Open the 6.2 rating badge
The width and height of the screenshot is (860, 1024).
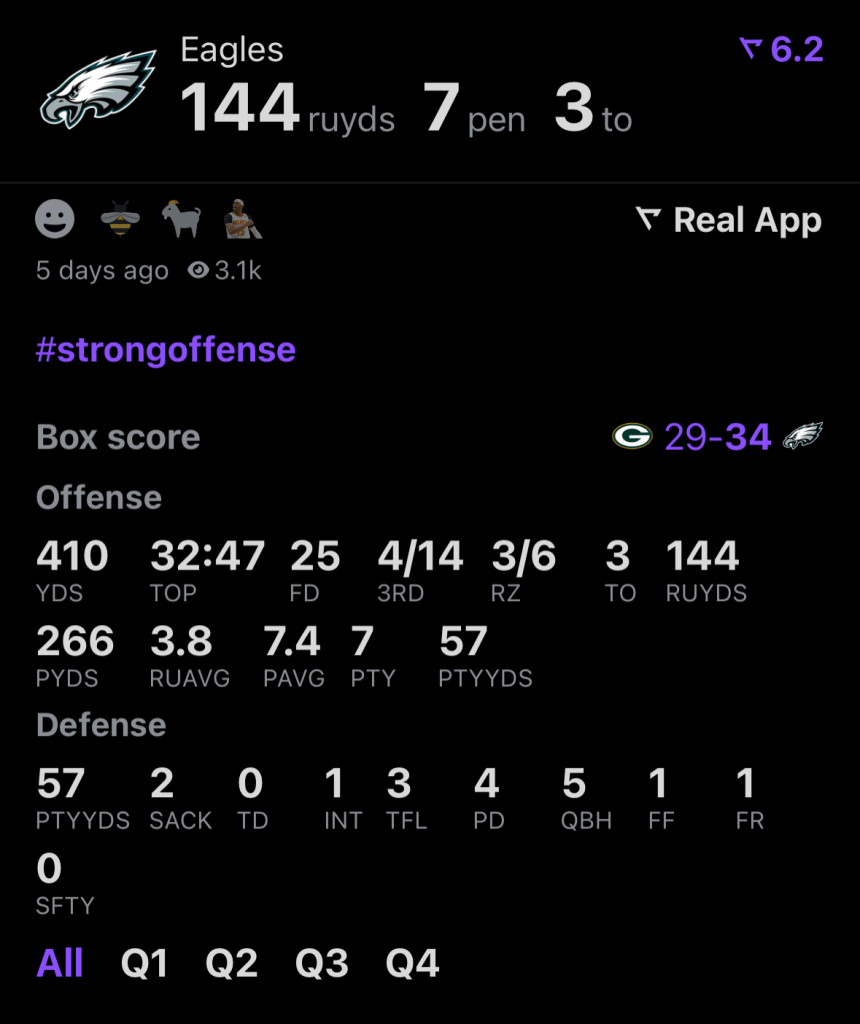(782, 49)
